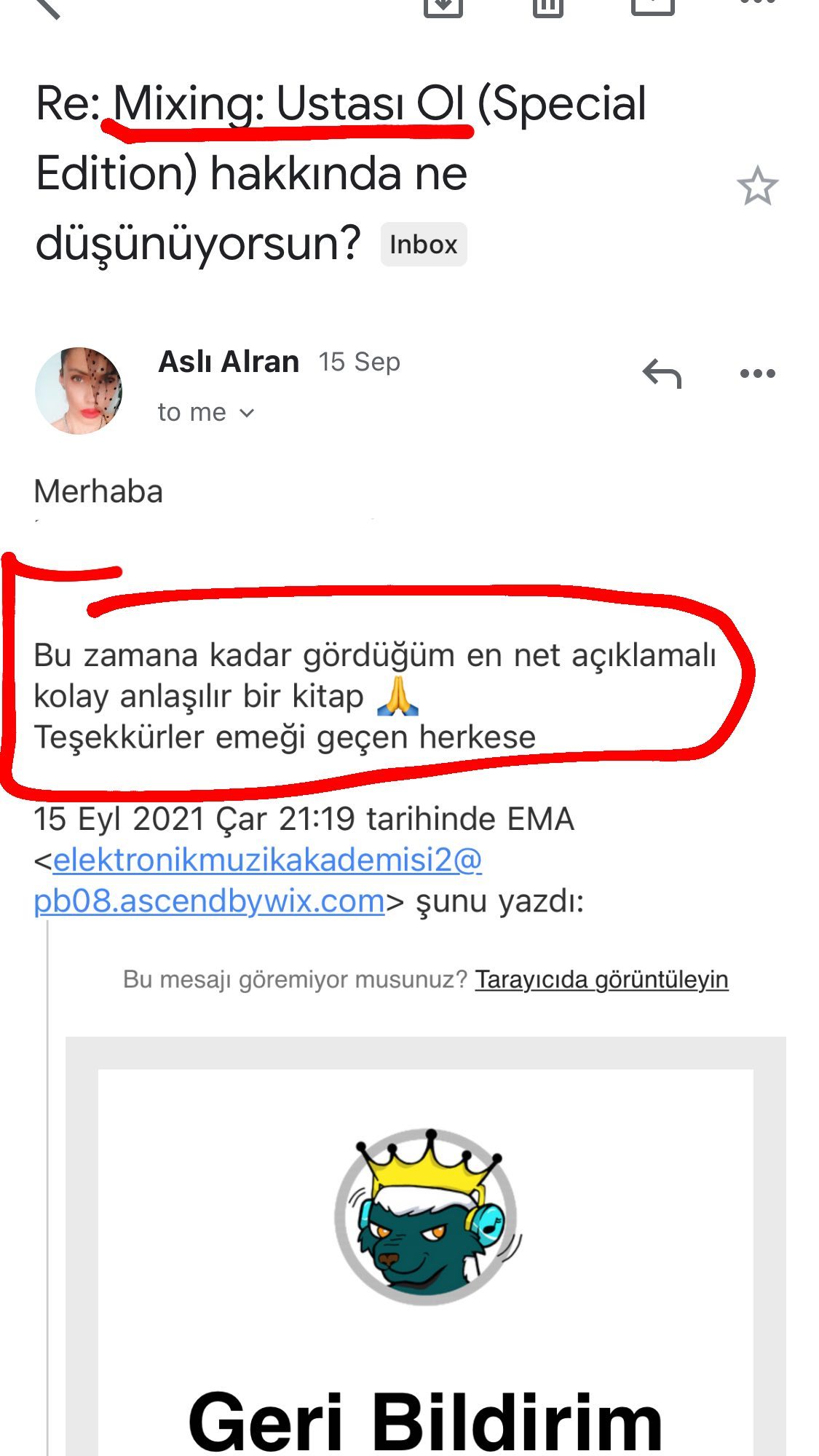
Task: Open Aslı Alran's profile photo
Action: 79,391
